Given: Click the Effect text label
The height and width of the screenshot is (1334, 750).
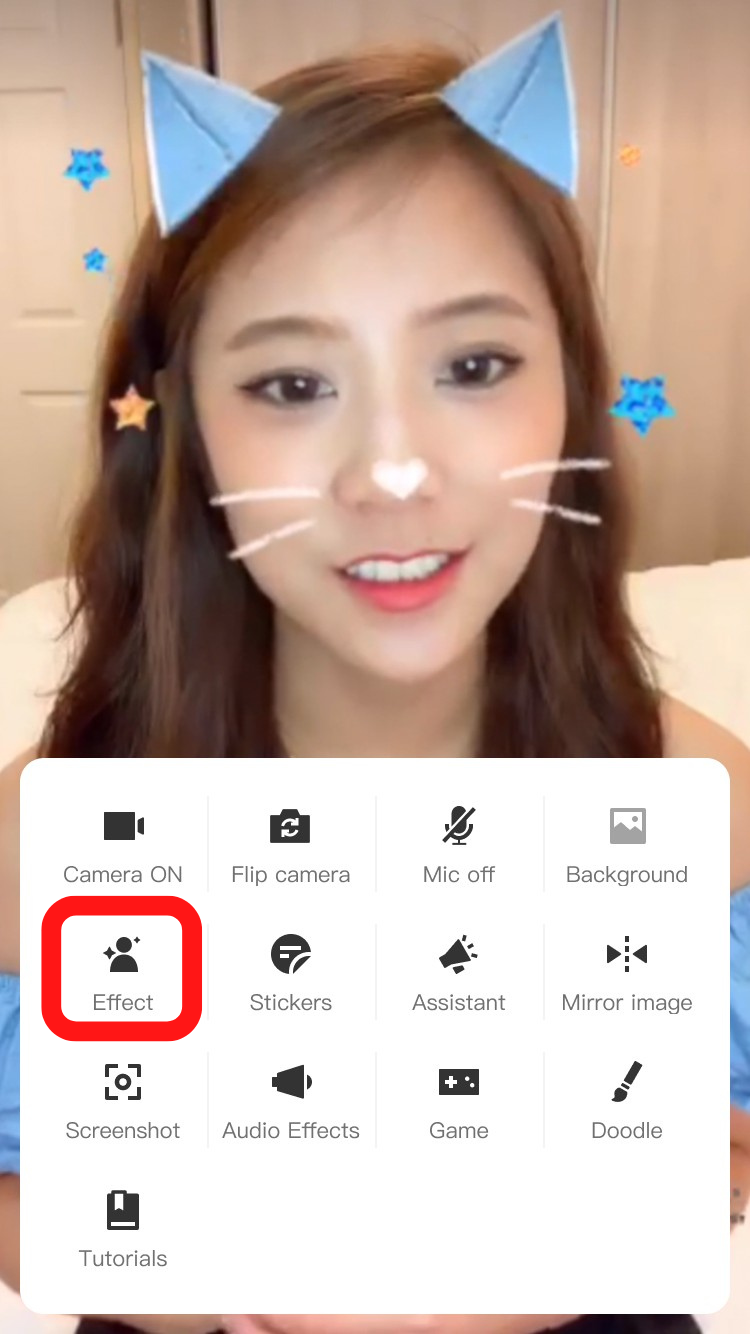Looking at the screenshot, I should click(x=122, y=1002).
